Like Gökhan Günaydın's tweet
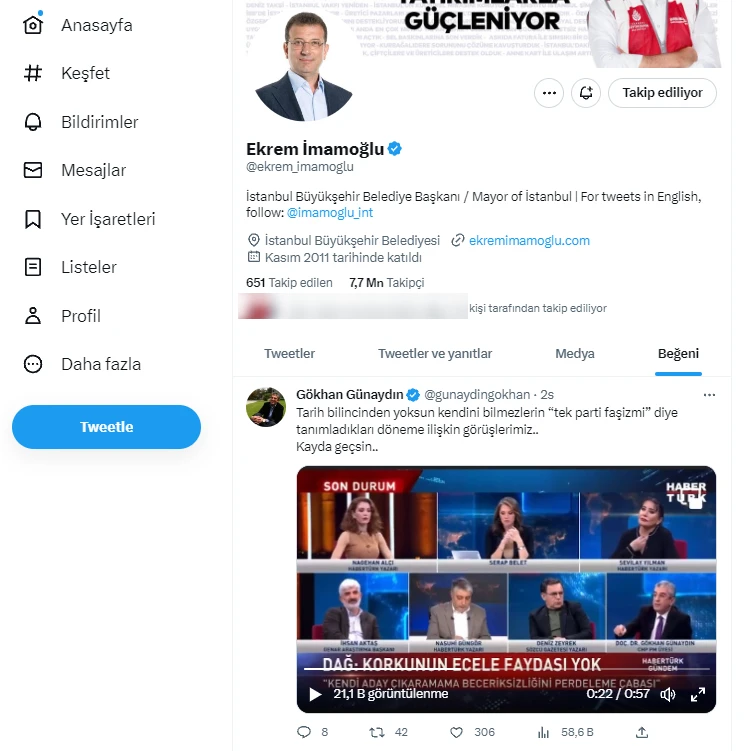 tap(457, 732)
